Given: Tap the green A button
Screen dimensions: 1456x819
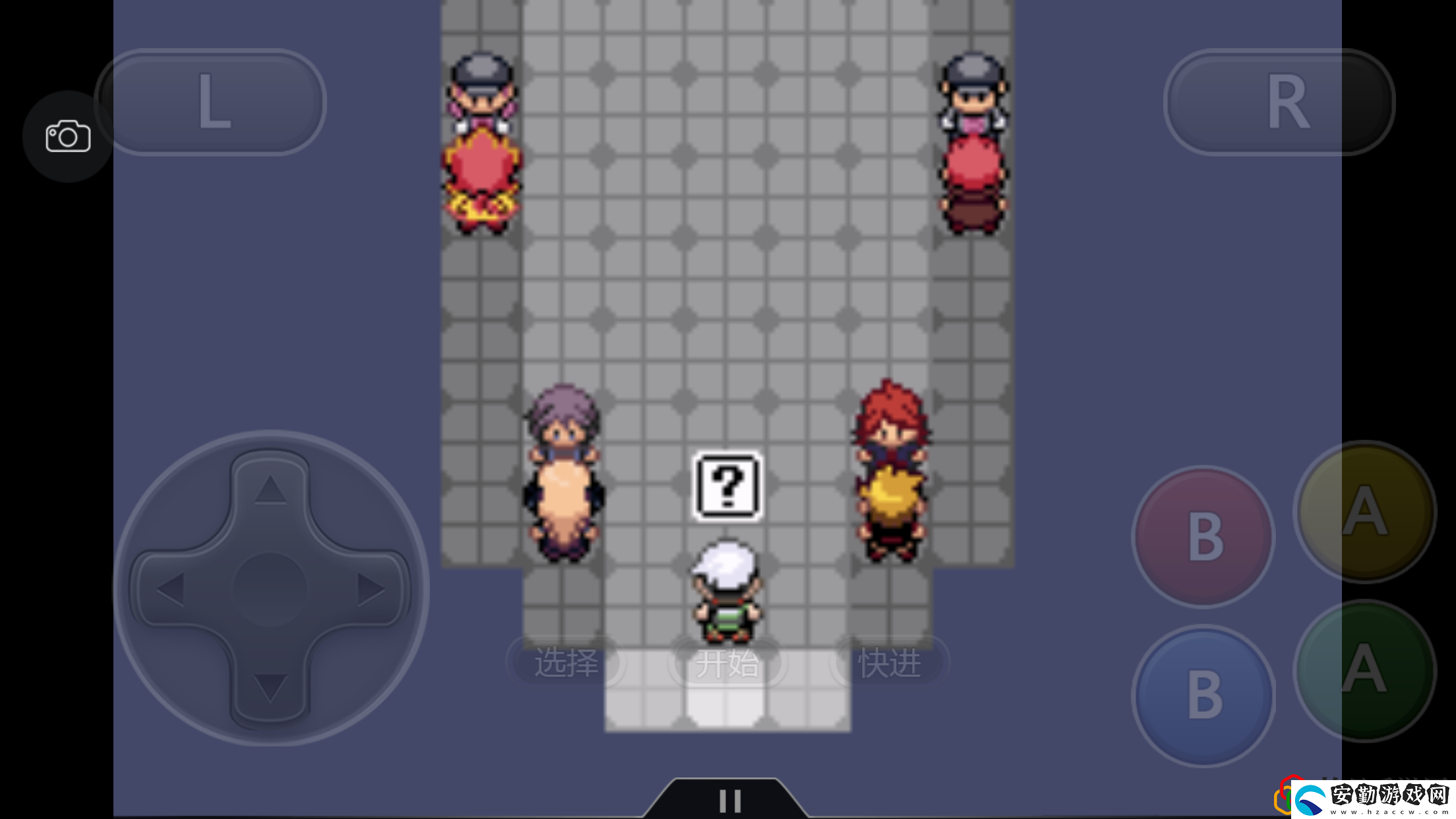Looking at the screenshot, I should (1364, 670).
